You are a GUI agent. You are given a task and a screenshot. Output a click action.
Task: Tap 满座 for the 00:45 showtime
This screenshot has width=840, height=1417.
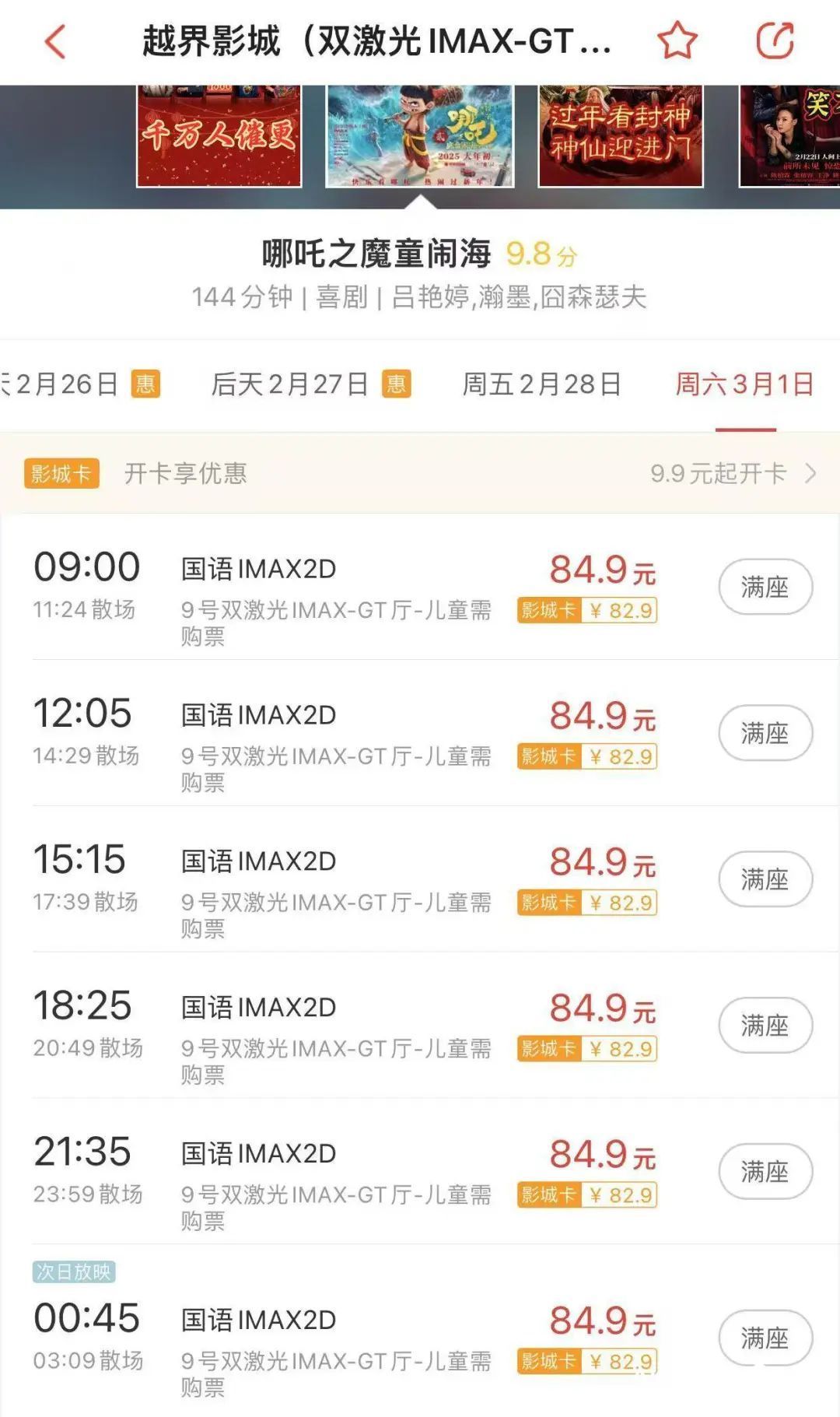click(x=765, y=1338)
